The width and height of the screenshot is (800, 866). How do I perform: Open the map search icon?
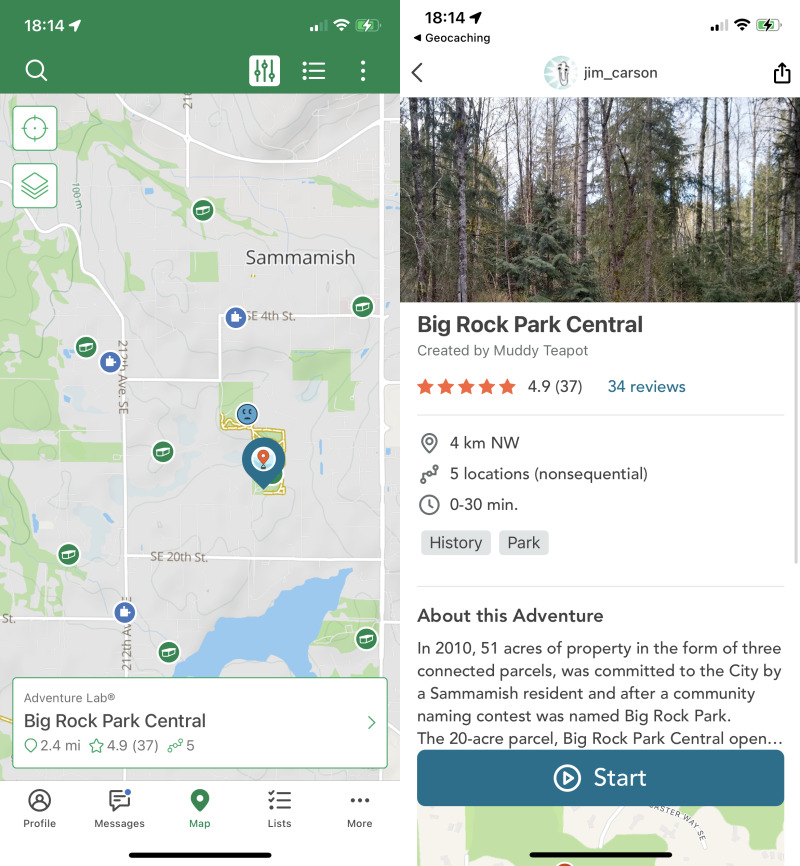[37, 70]
